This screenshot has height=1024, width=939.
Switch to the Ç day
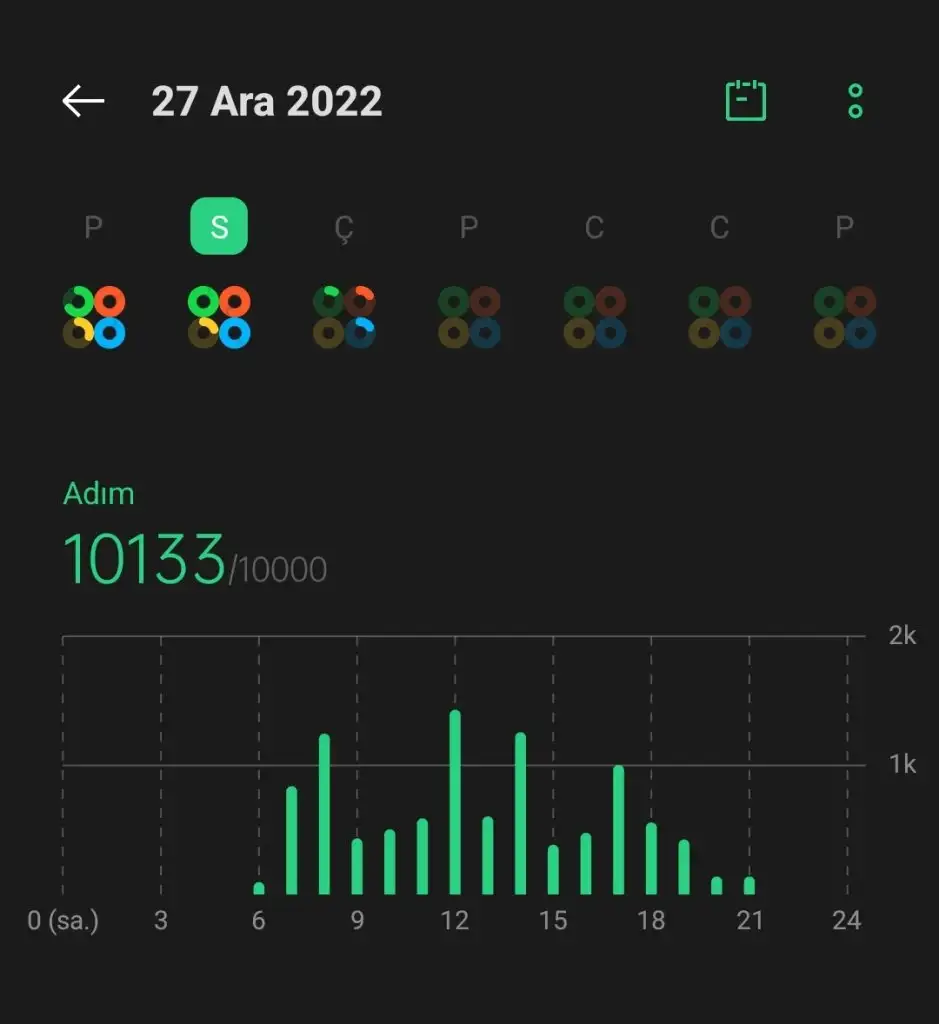[344, 228]
